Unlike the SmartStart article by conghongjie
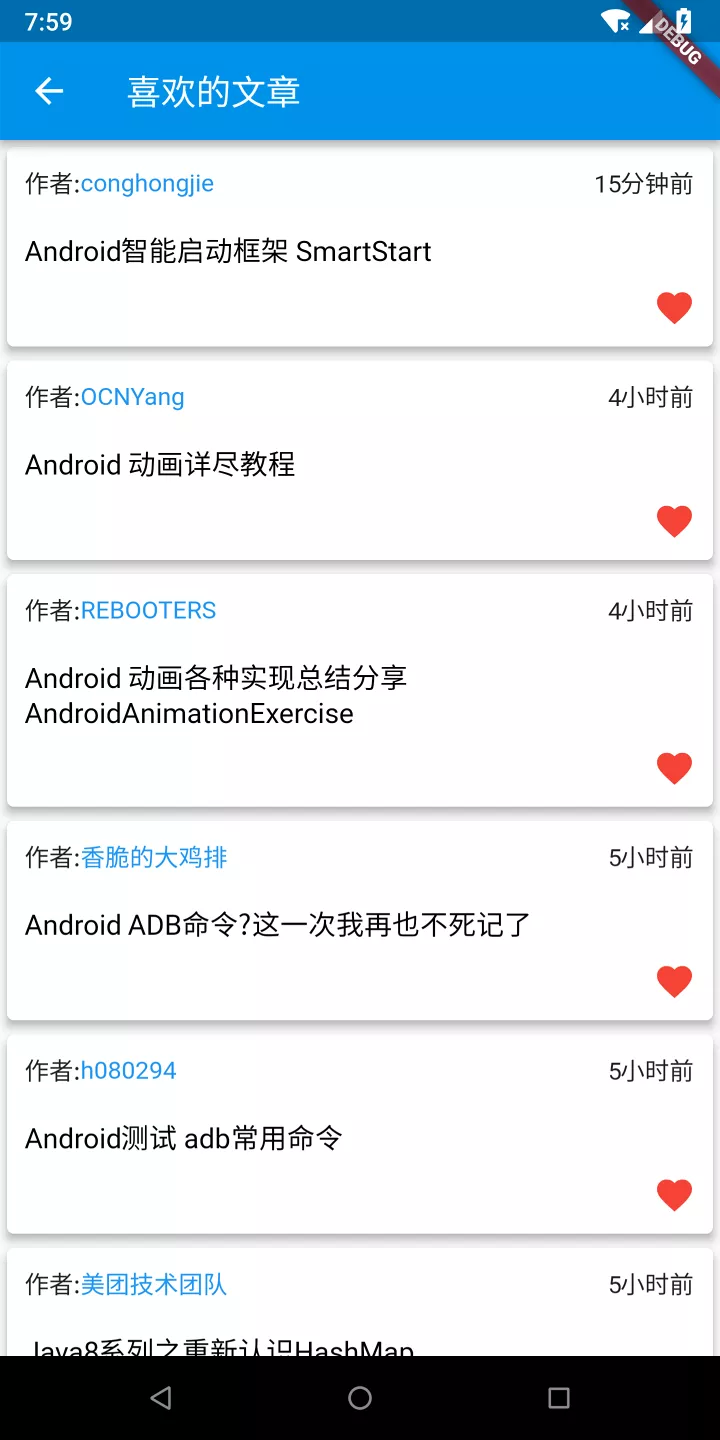This screenshot has height=1440, width=720. click(674, 307)
